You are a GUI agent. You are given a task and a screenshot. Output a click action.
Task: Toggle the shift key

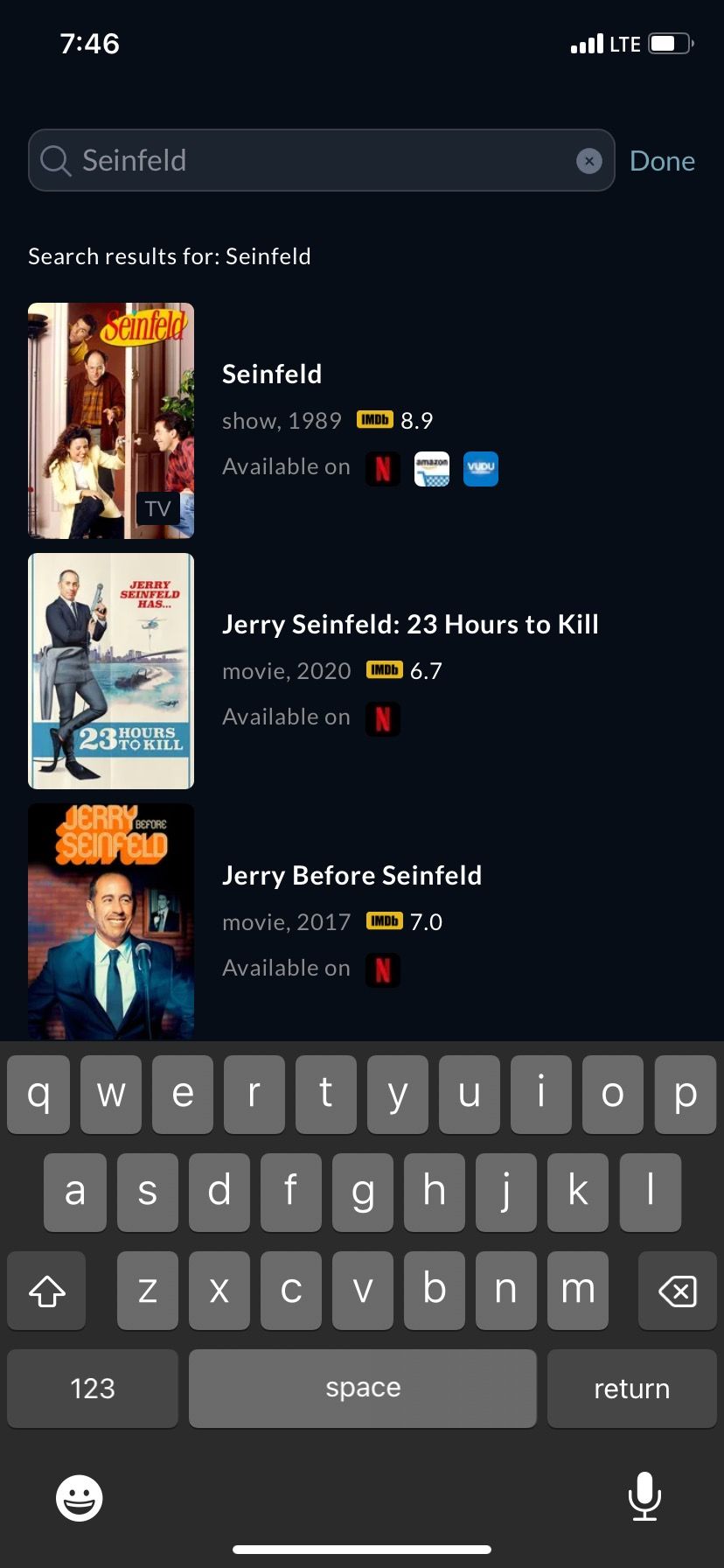click(x=46, y=1291)
